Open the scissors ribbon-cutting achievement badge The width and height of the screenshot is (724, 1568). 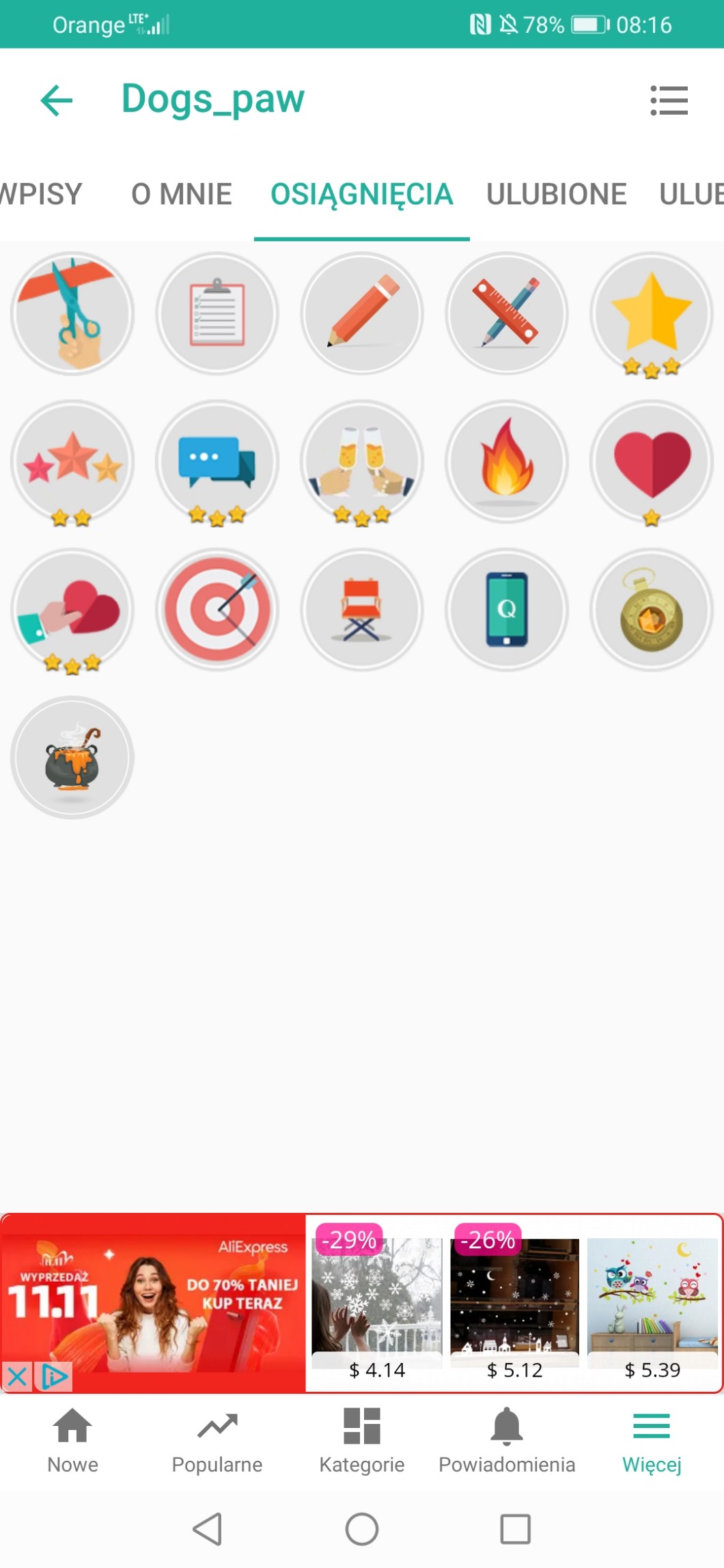[x=72, y=313]
